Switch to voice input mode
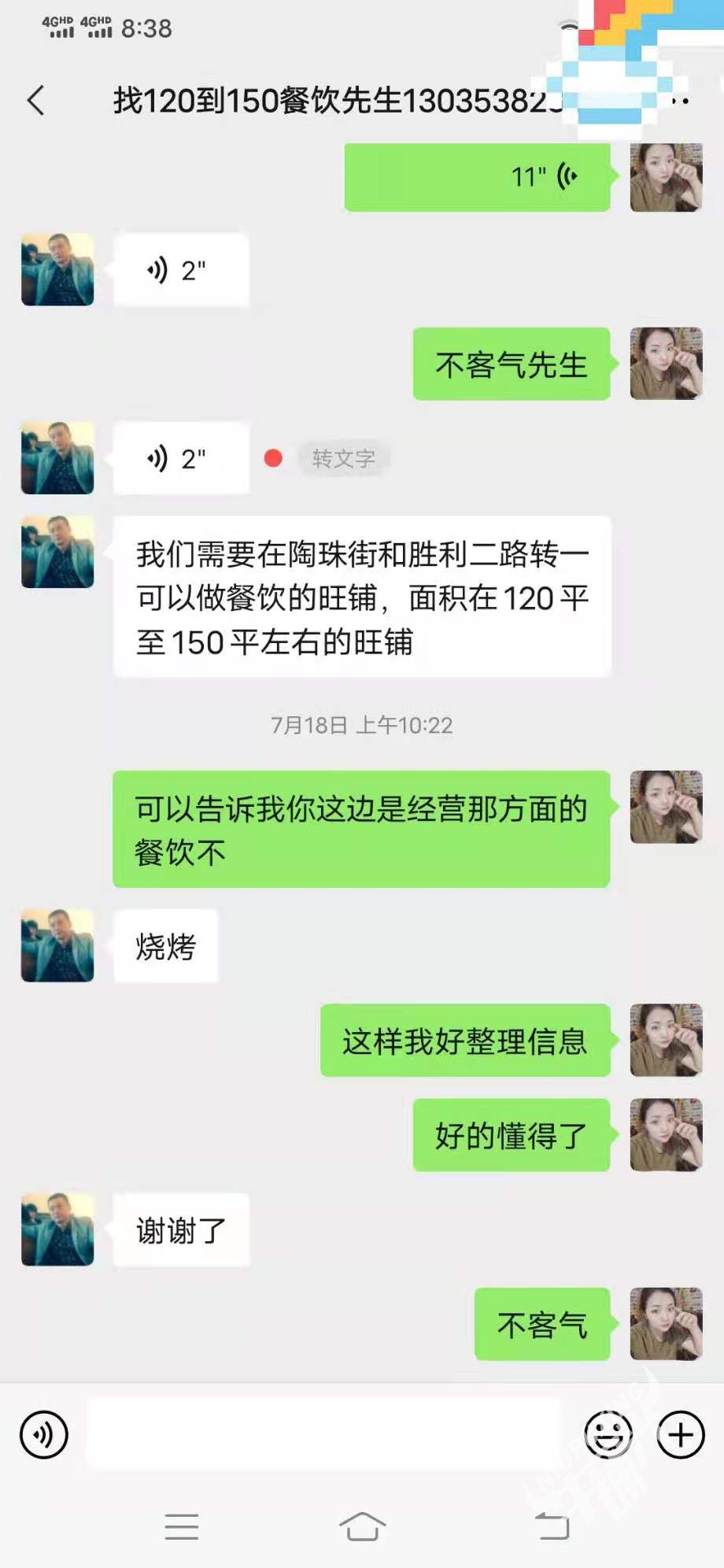Image resolution: width=724 pixels, height=1568 pixels. tap(44, 1434)
